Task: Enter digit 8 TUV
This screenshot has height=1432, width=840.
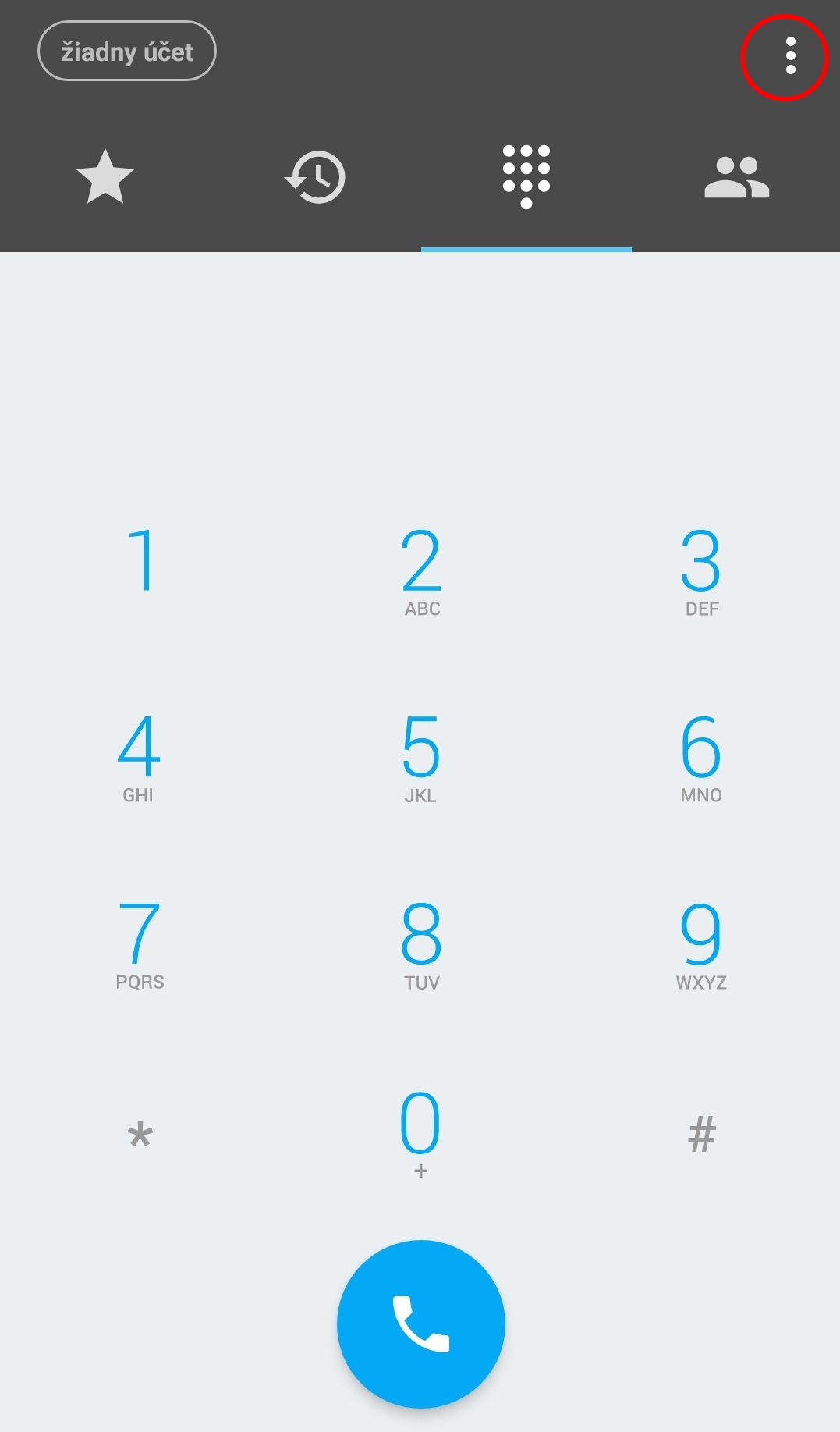Action: [x=421, y=943]
